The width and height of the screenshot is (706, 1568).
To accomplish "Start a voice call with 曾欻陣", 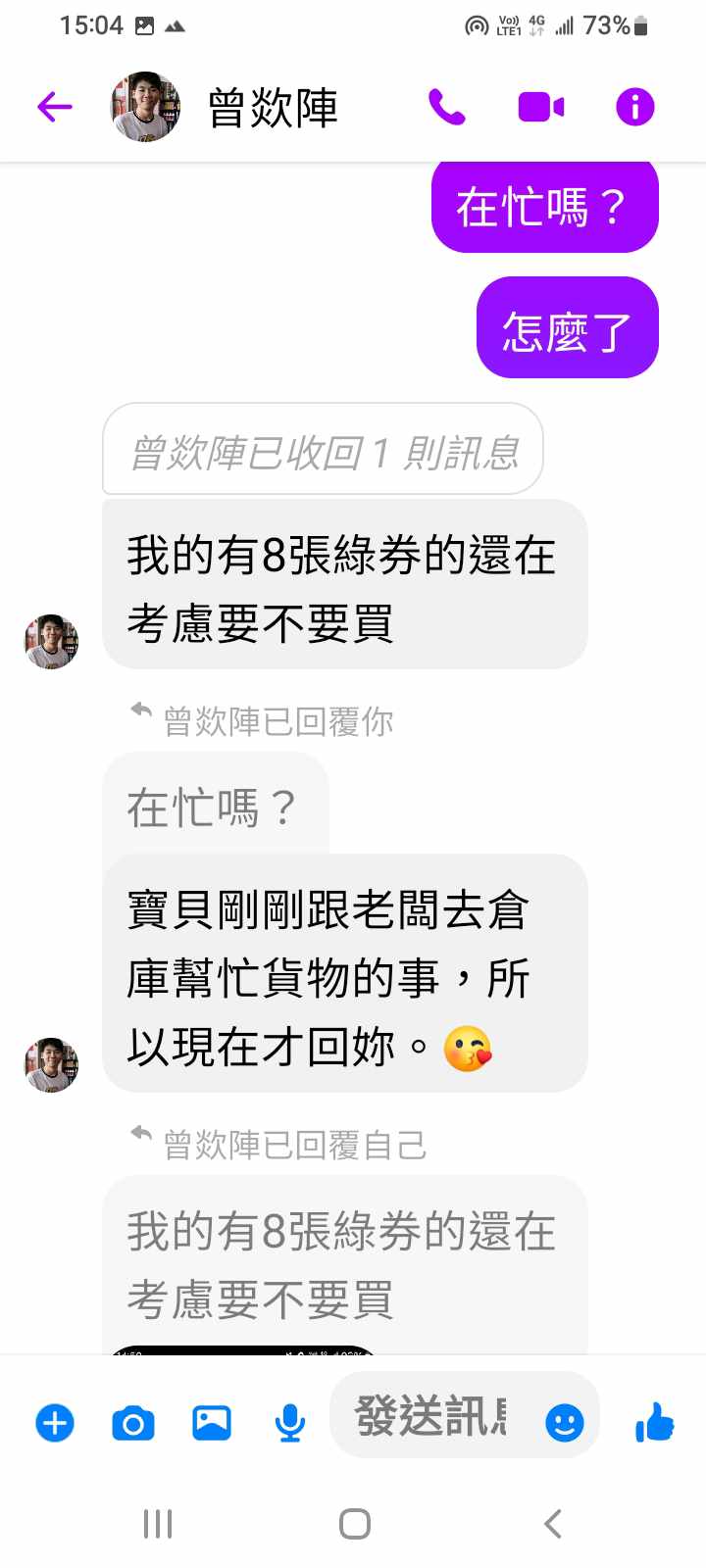I will (x=447, y=106).
